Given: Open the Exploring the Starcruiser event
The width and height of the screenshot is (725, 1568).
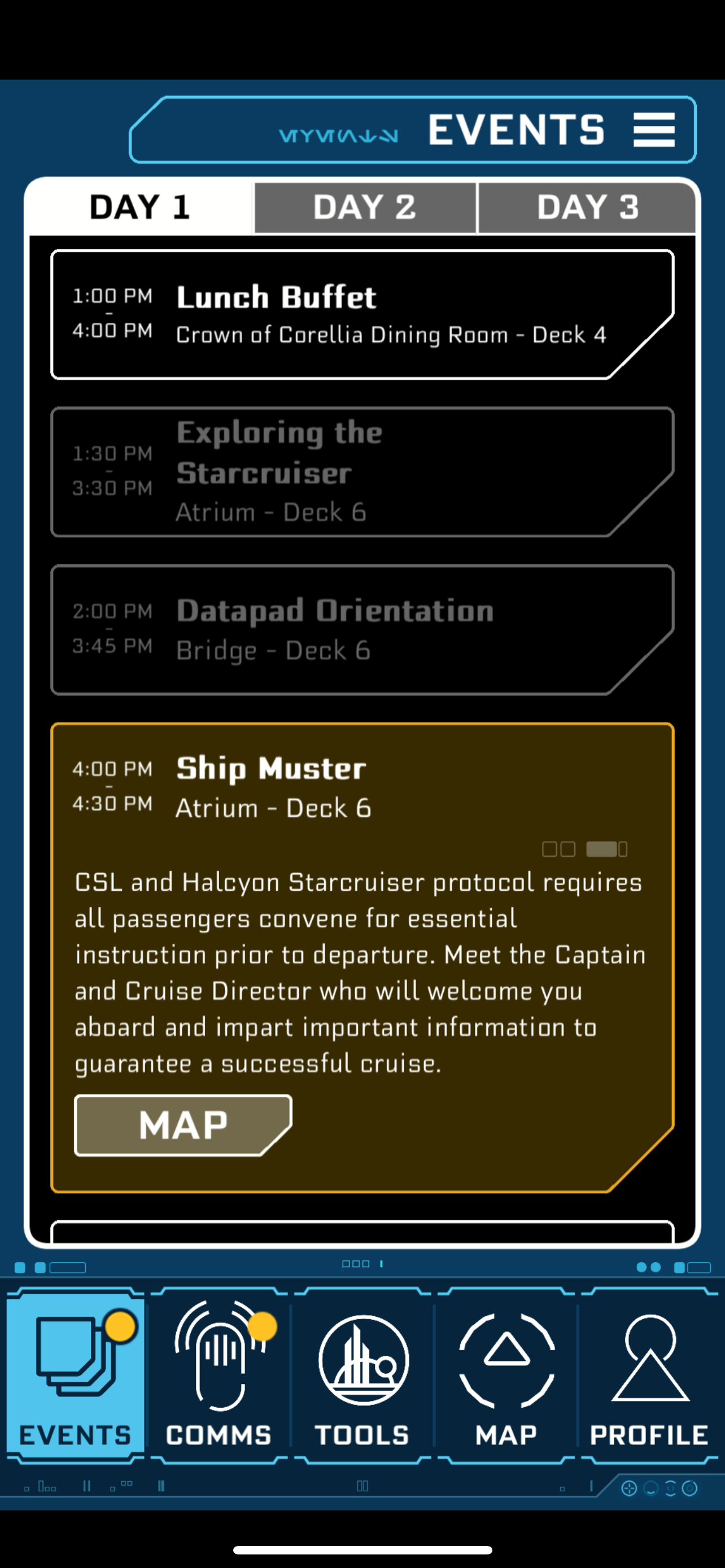Looking at the screenshot, I should [x=362, y=472].
